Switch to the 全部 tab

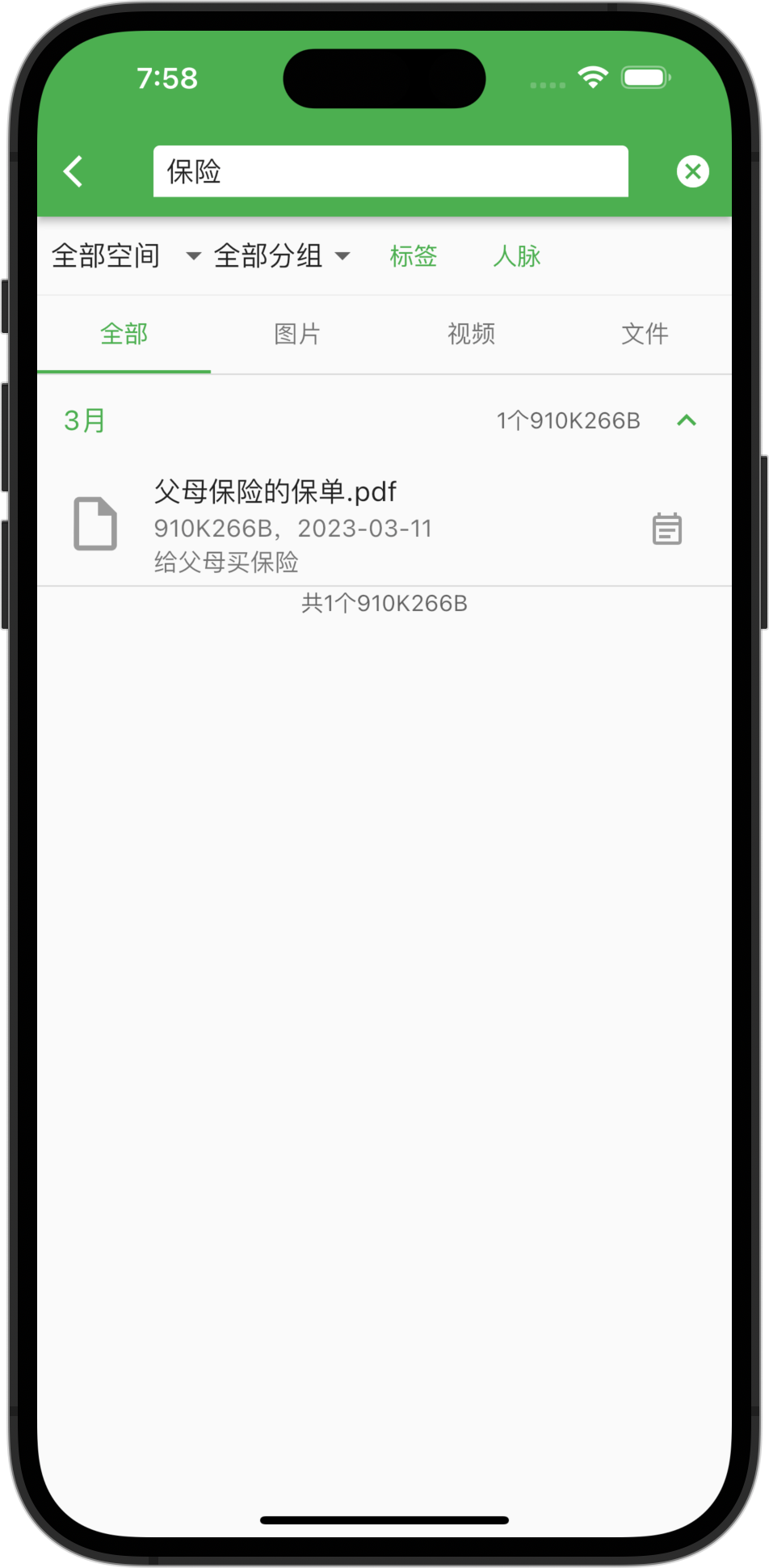124,334
